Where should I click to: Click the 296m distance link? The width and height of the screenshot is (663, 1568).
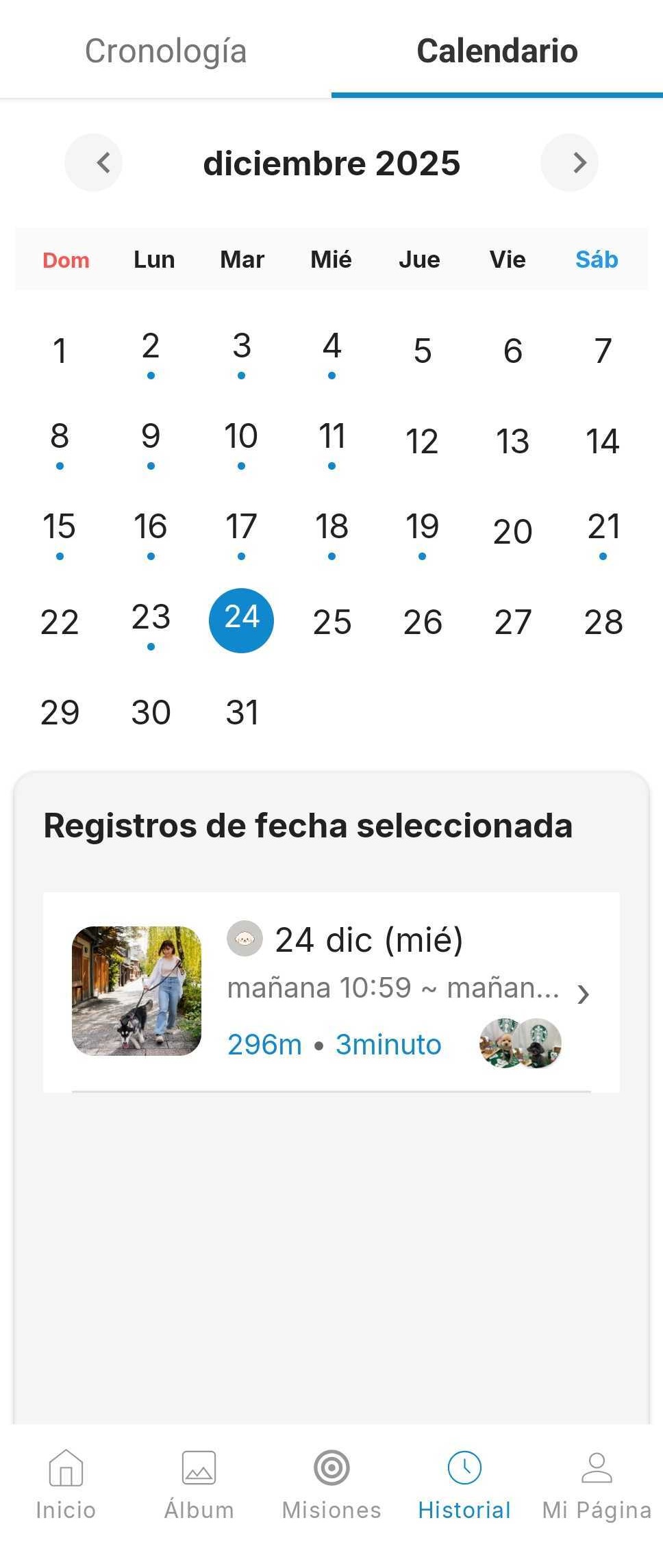[x=264, y=1044]
